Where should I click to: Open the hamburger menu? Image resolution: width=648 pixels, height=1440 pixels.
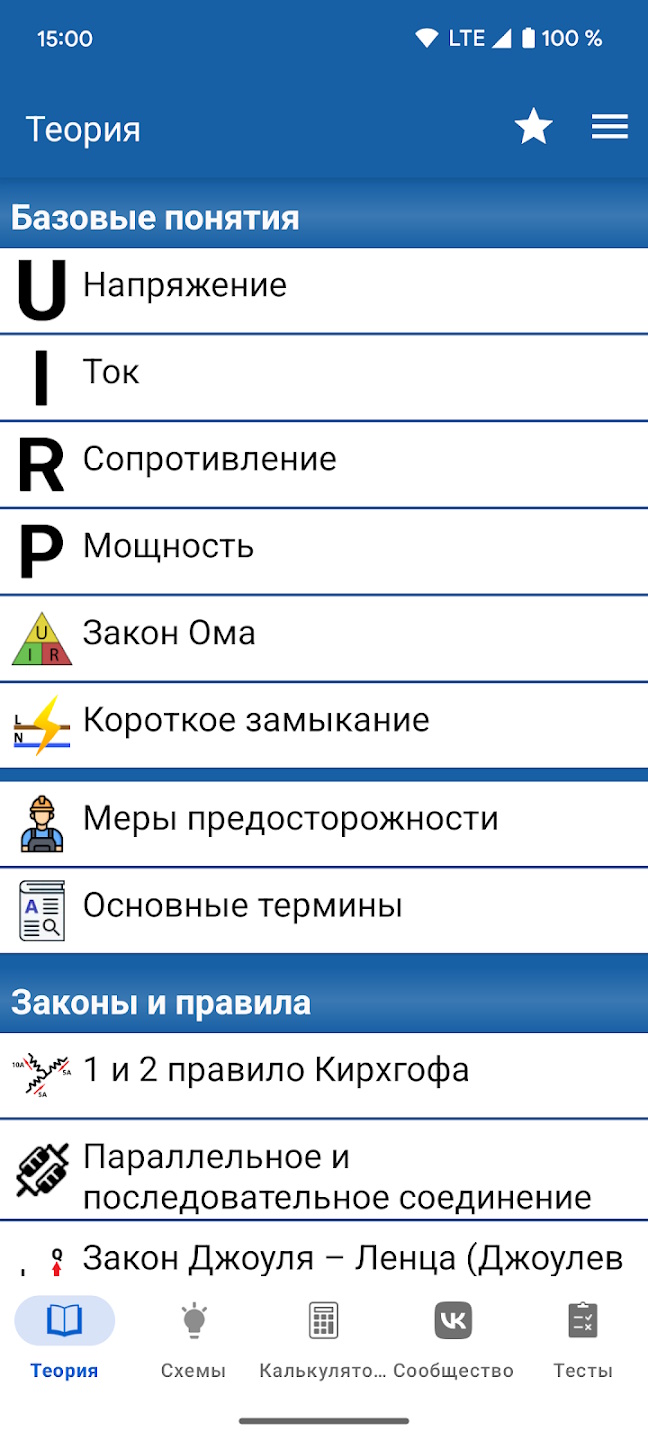click(609, 127)
